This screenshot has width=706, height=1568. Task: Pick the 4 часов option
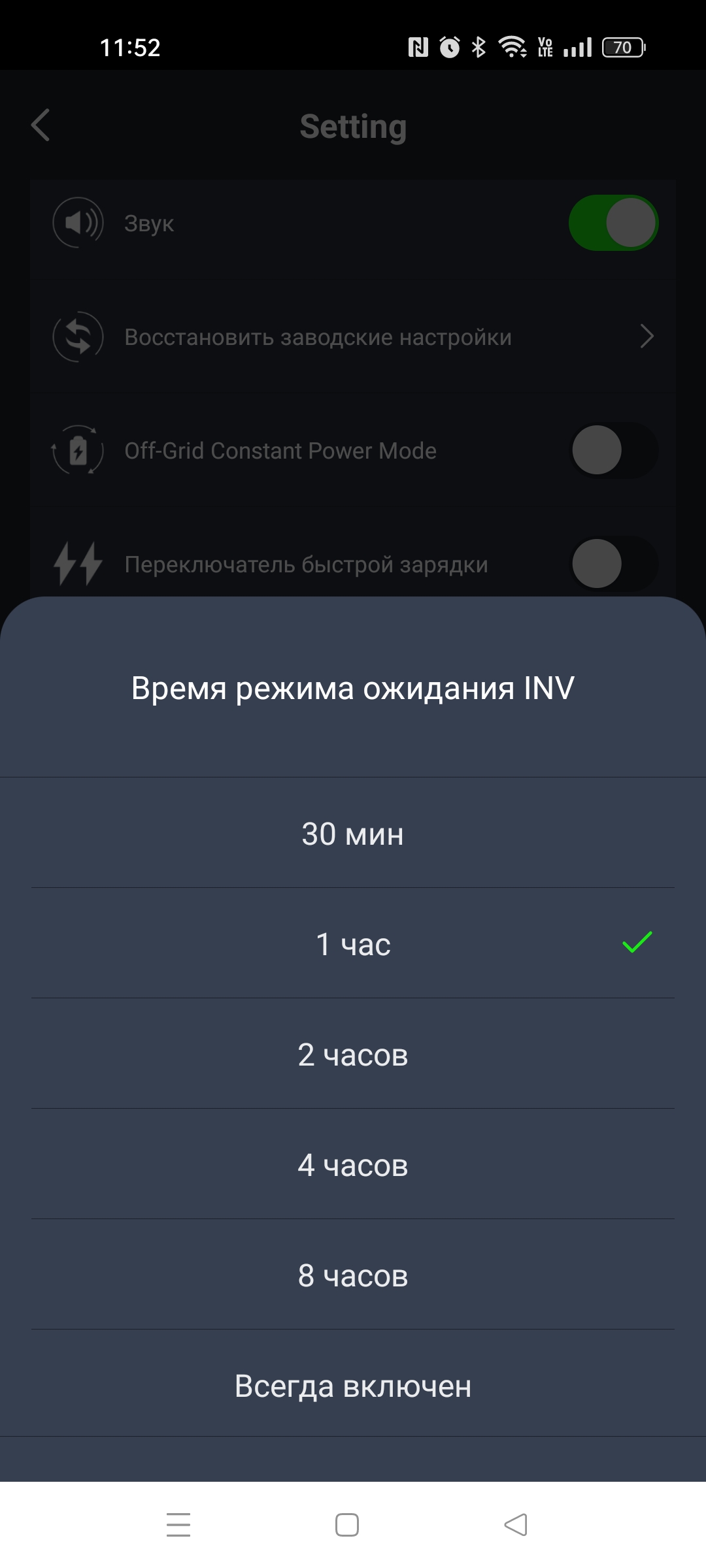[x=353, y=1165]
